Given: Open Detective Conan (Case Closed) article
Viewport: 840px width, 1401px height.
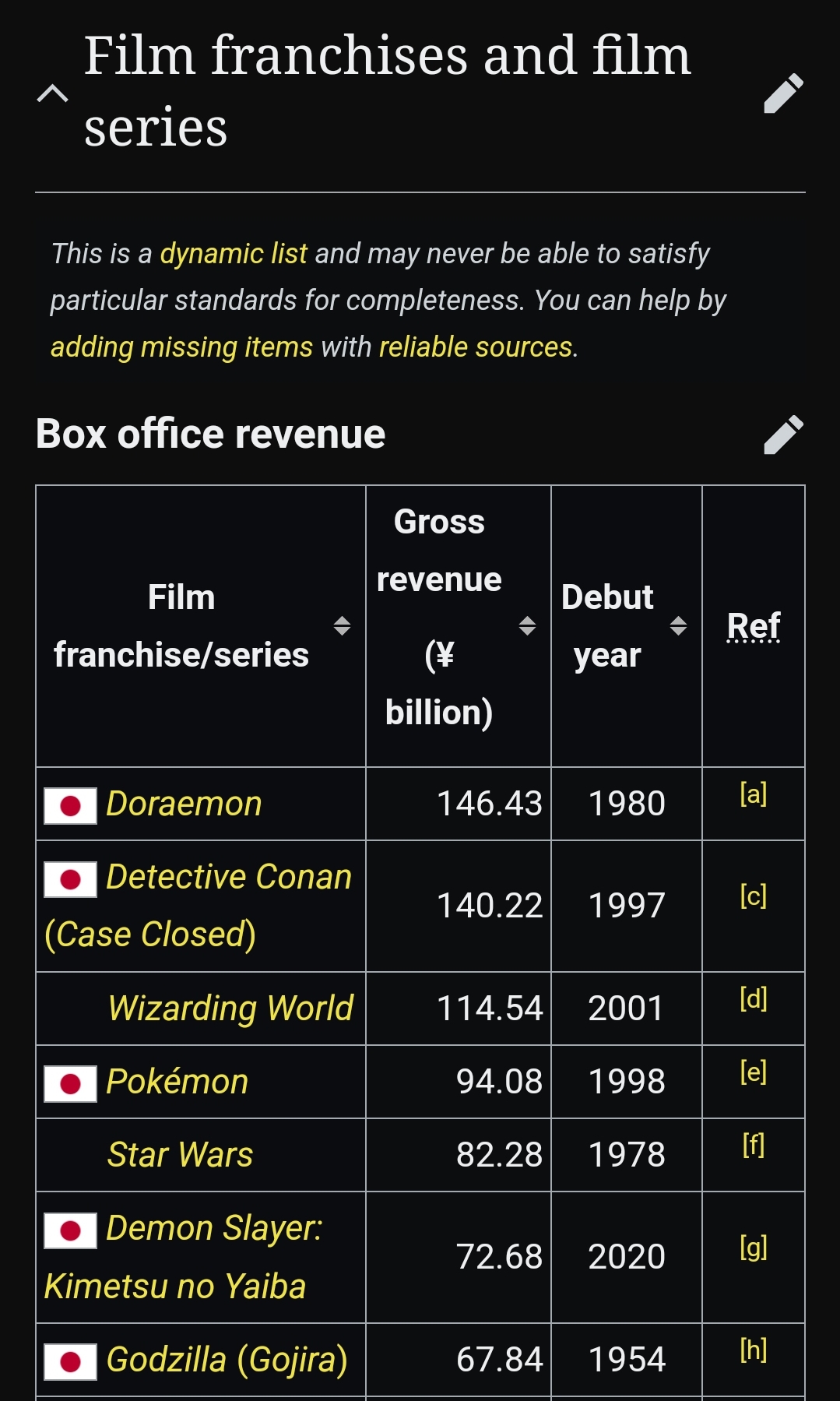Looking at the screenshot, I should [x=228, y=878].
